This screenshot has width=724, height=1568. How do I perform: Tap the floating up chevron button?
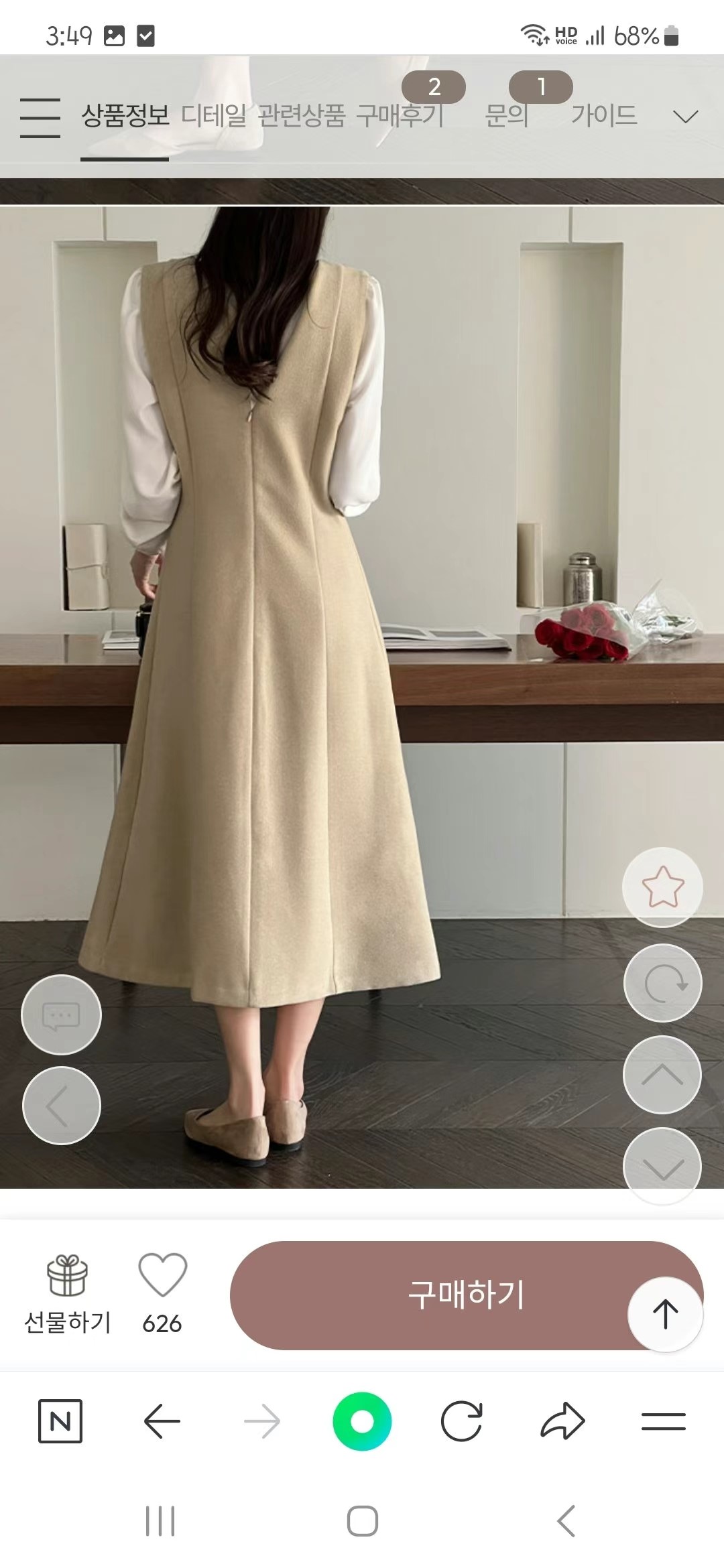tap(662, 1075)
